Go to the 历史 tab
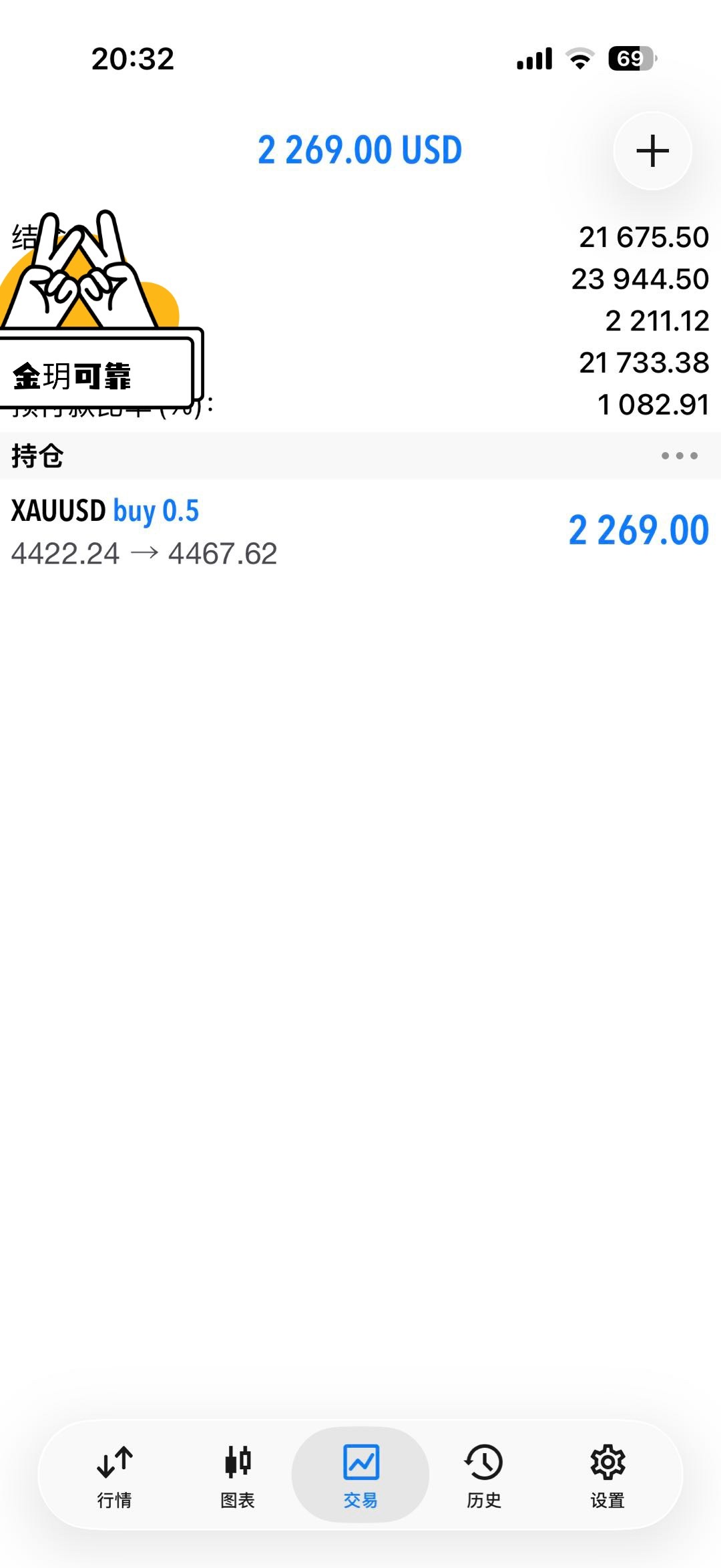 (x=484, y=1477)
